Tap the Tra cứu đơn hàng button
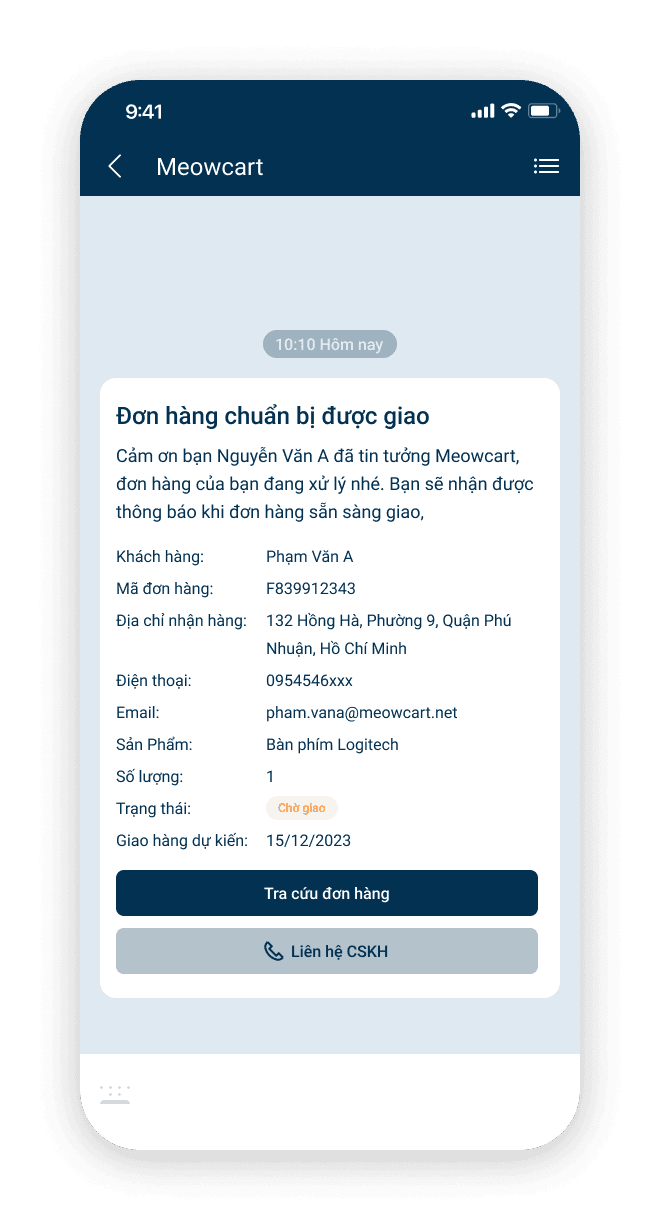 click(x=327, y=893)
